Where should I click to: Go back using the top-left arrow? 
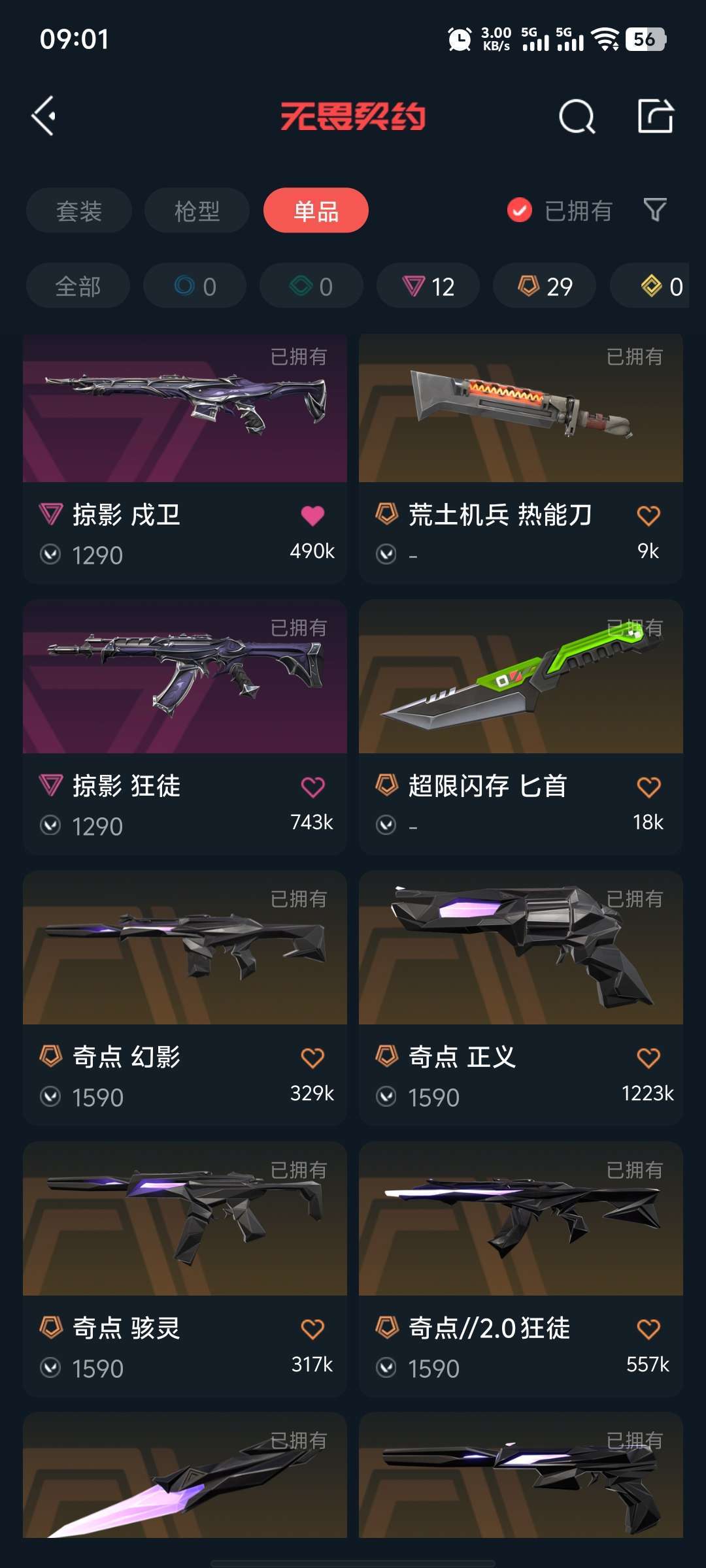tap(44, 116)
